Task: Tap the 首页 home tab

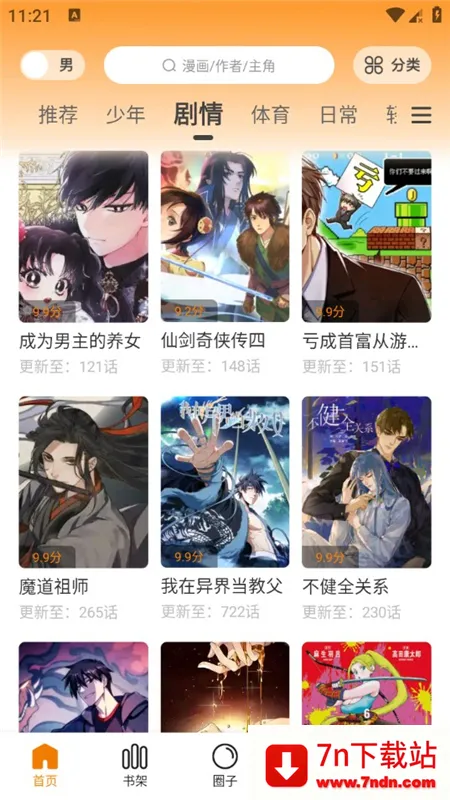Action: coord(45,765)
